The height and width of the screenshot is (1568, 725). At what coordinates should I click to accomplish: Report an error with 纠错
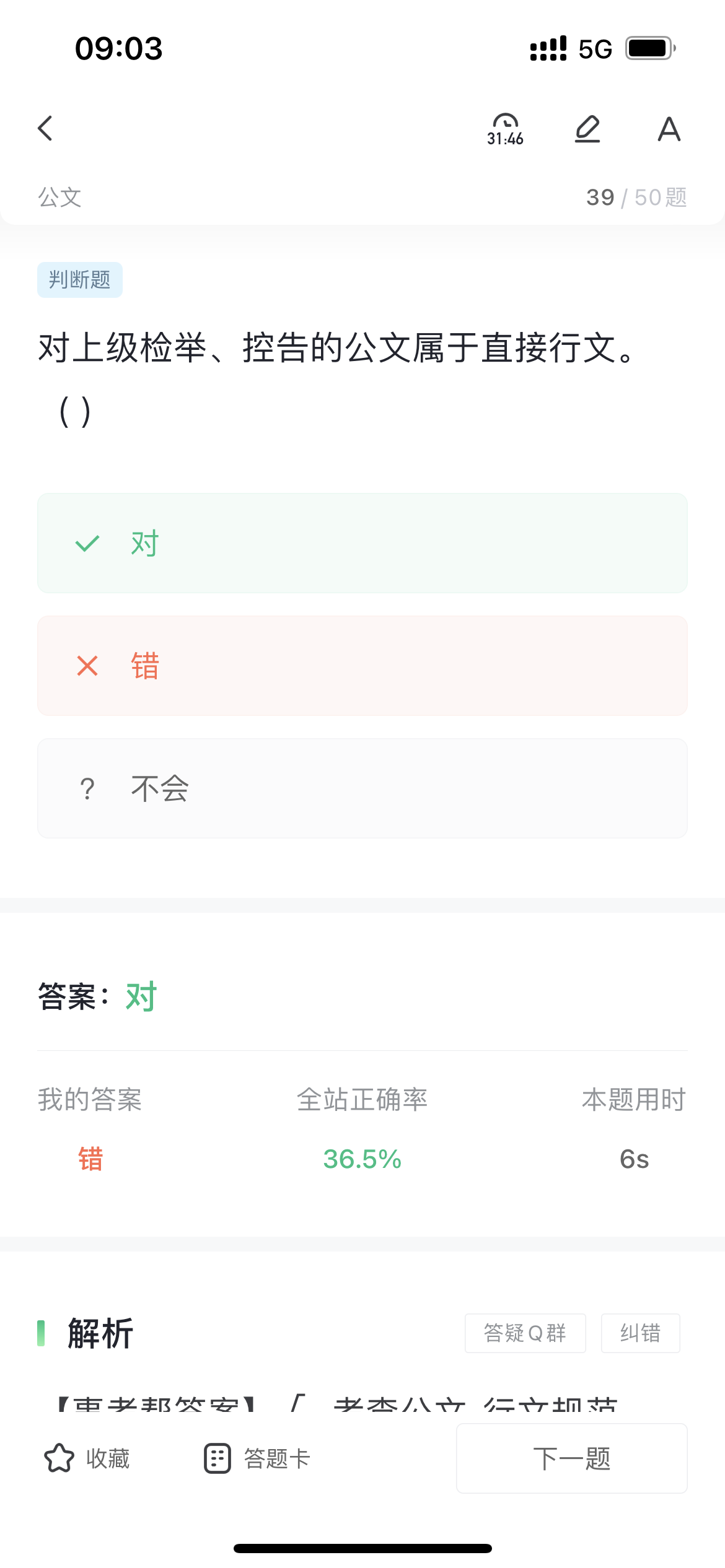(x=641, y=1333)
